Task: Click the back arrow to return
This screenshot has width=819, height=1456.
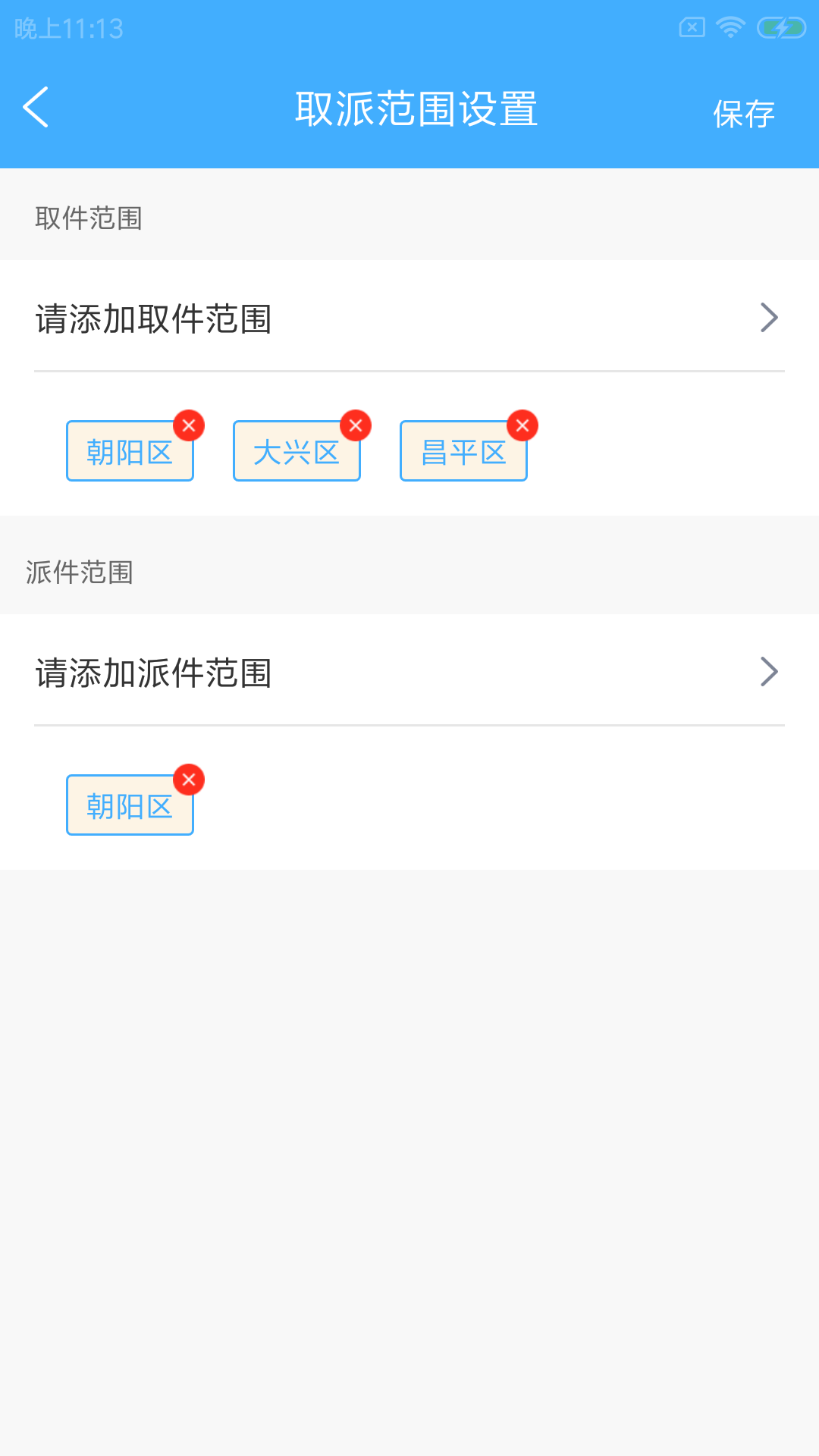Action: click(x=36, y=108)
